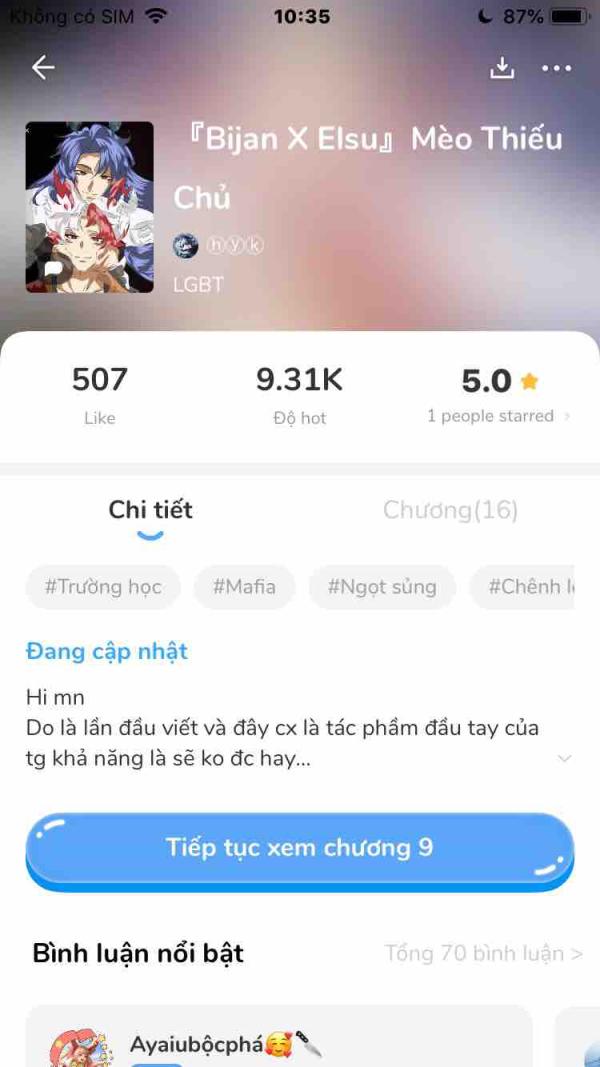
Task: Go back using the arrow icon
Action: point(43,67)
